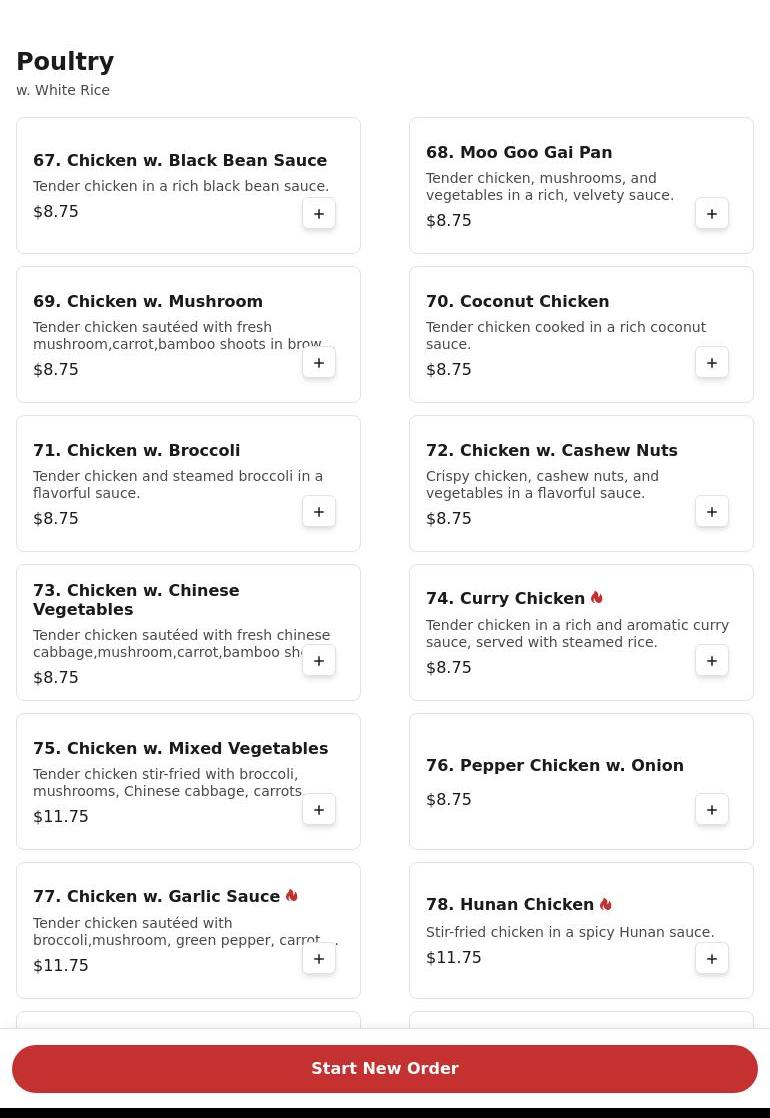Add Chicken w. Mushroom using plus button
Image resolution: width=770 pixels, height=1118 pixels.
tap(318, 362)
